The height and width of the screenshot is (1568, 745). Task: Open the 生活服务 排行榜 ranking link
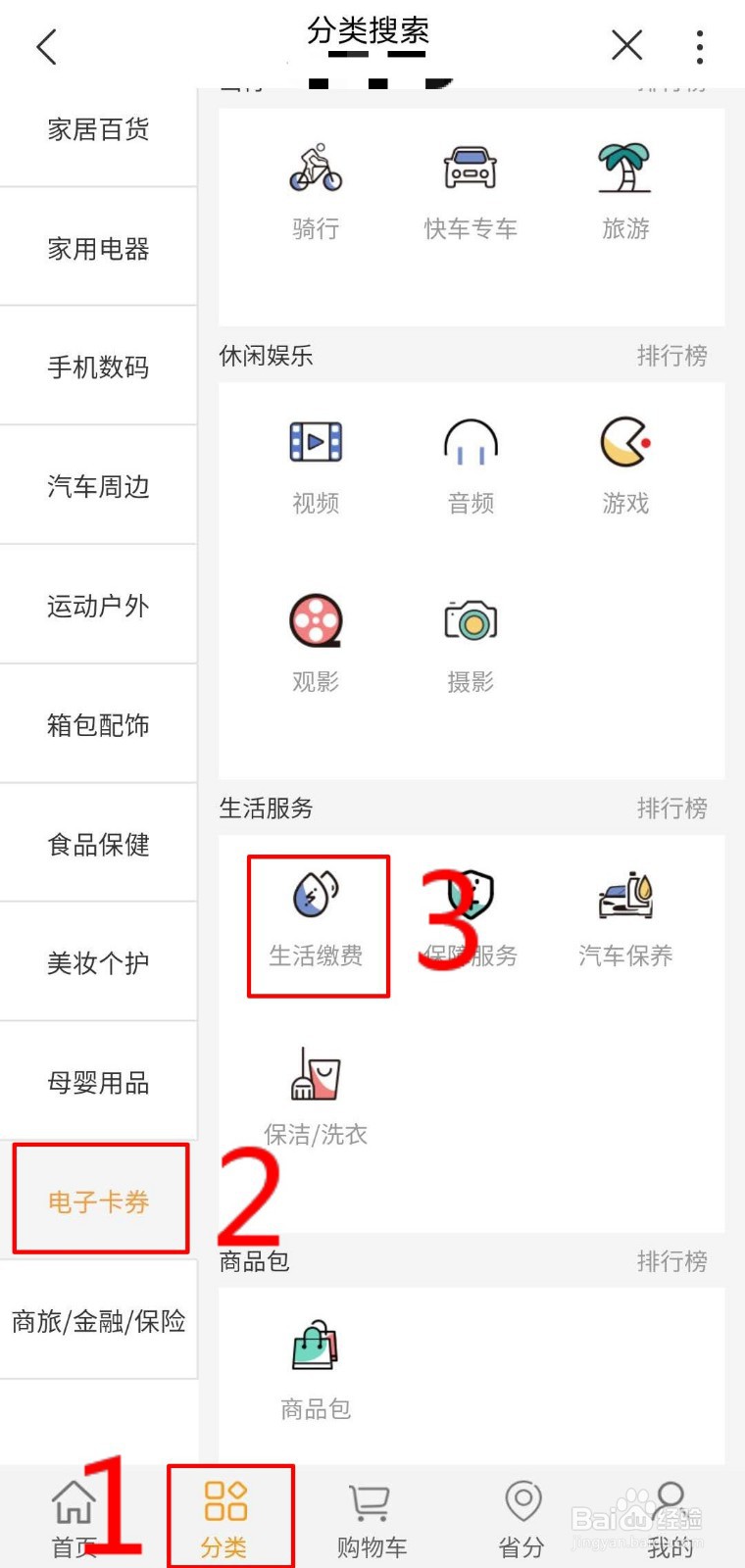pyautogui.click(x=673, y=808)
